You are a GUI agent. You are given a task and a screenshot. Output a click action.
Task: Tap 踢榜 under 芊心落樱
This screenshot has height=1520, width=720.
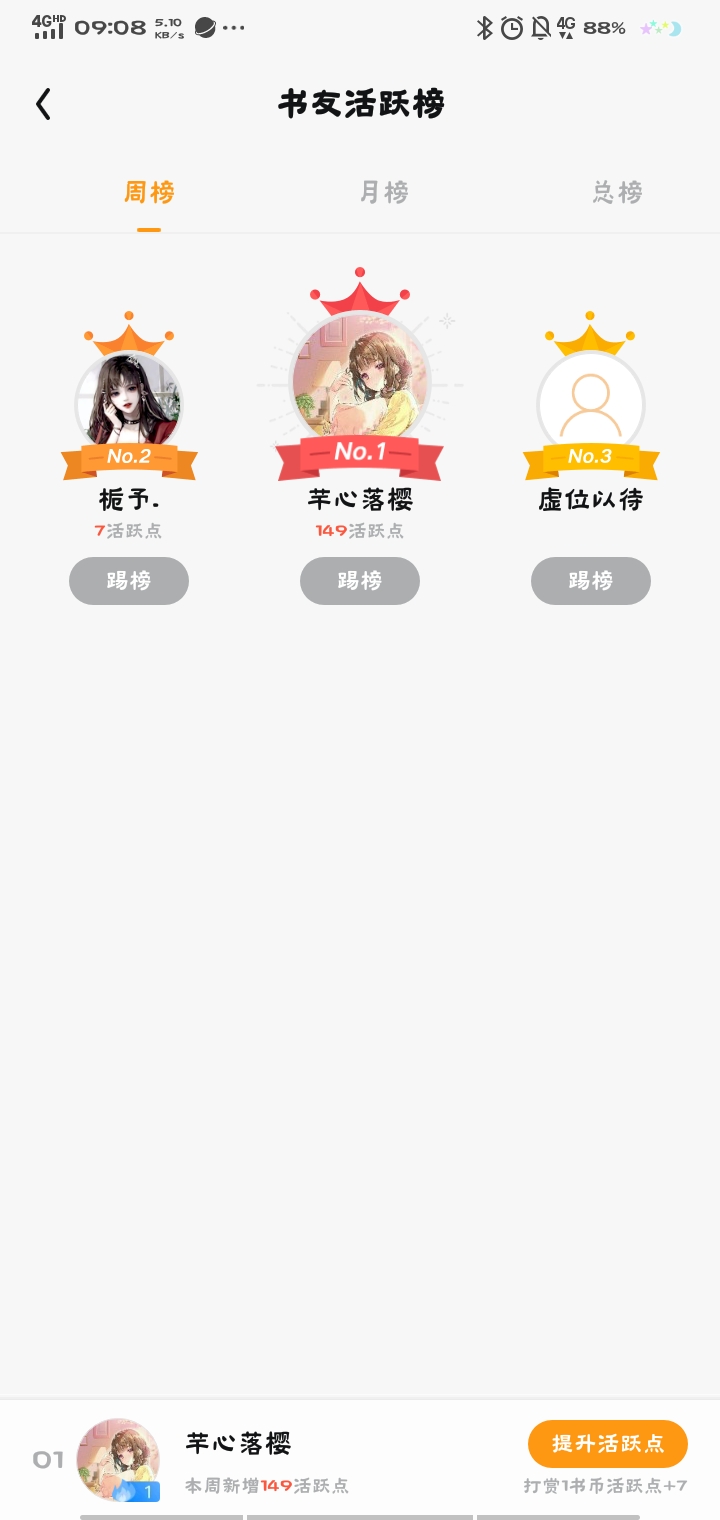[x=360, y=581]
